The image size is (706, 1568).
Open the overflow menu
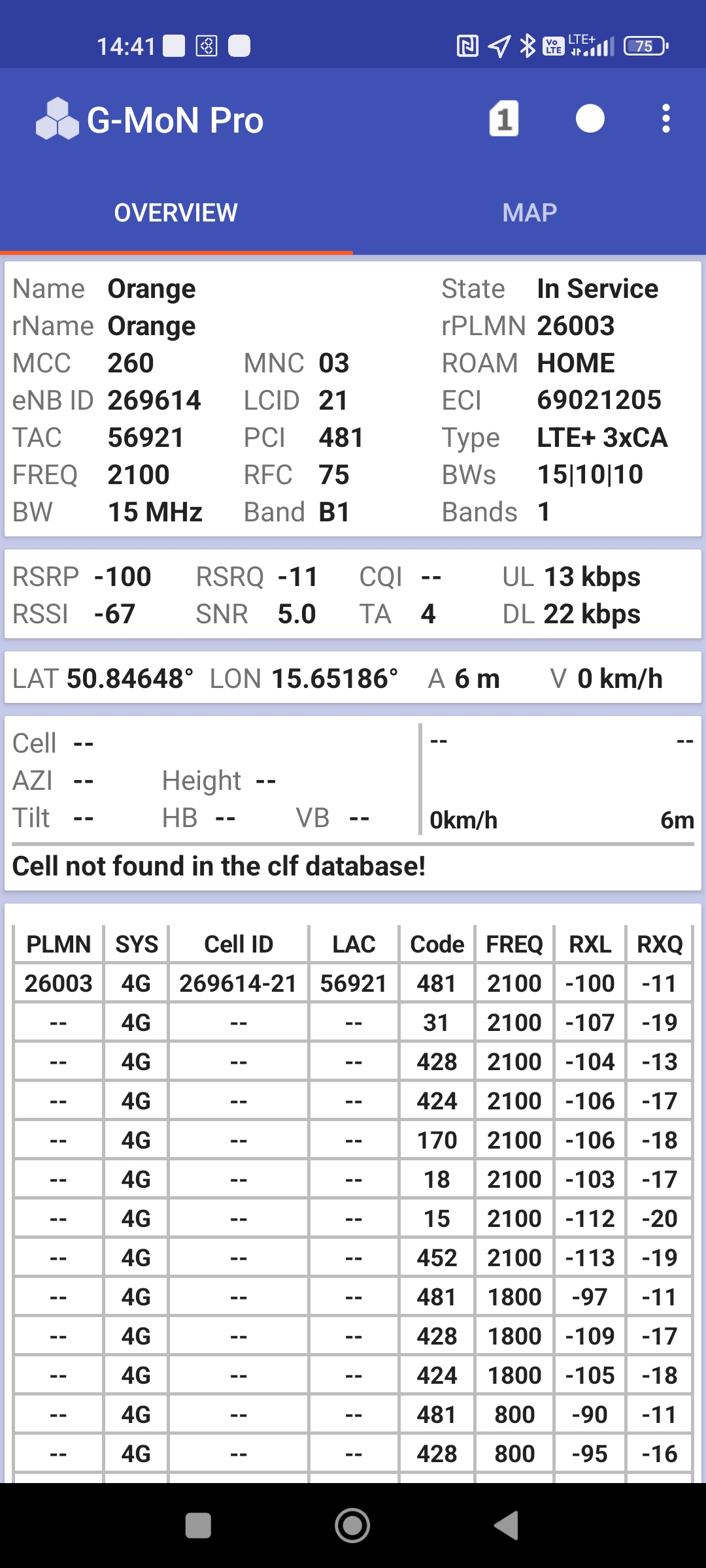(665, 120)
